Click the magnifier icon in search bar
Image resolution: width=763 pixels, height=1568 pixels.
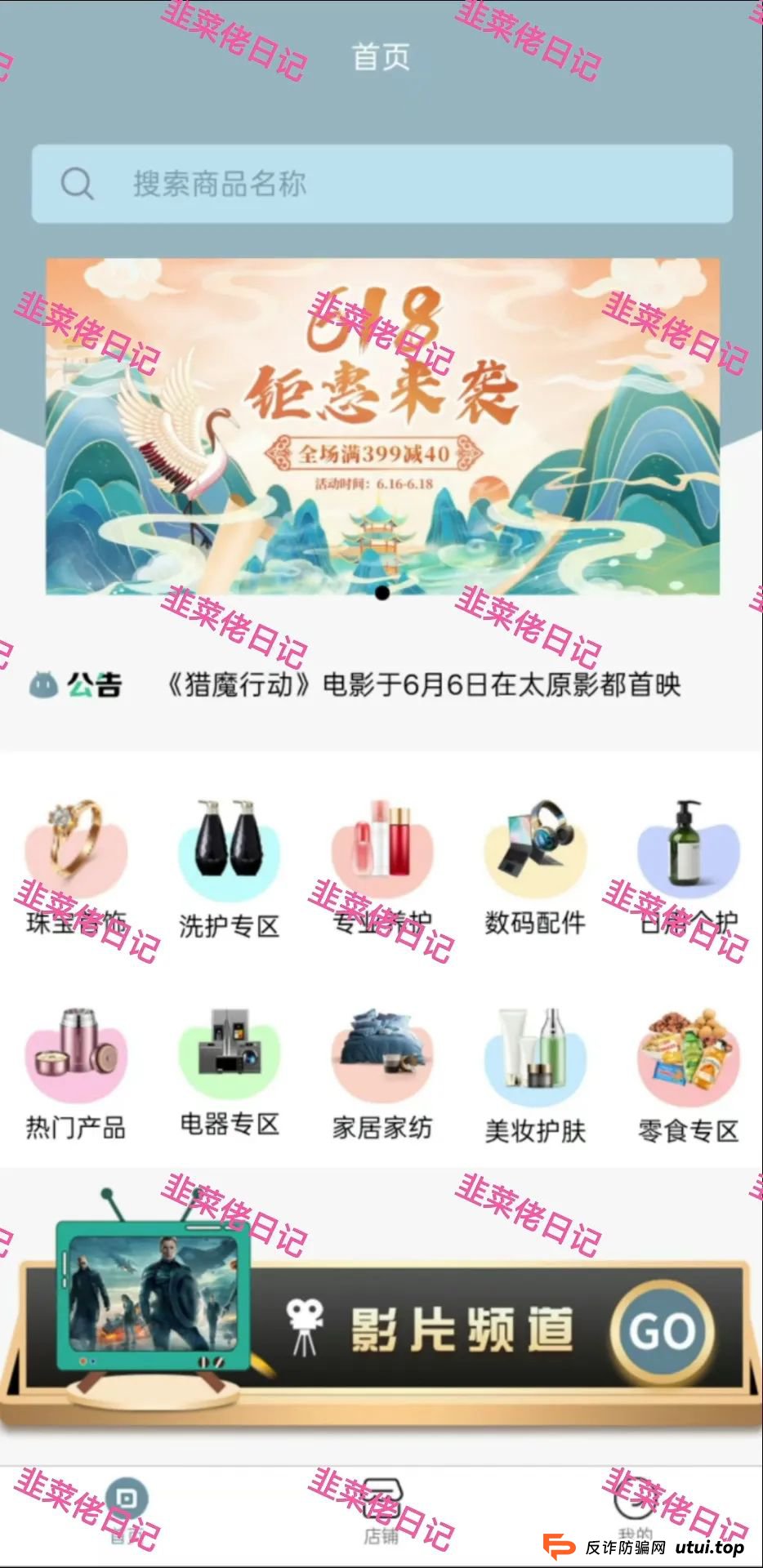pyautogui.click(x=78, y=184)
